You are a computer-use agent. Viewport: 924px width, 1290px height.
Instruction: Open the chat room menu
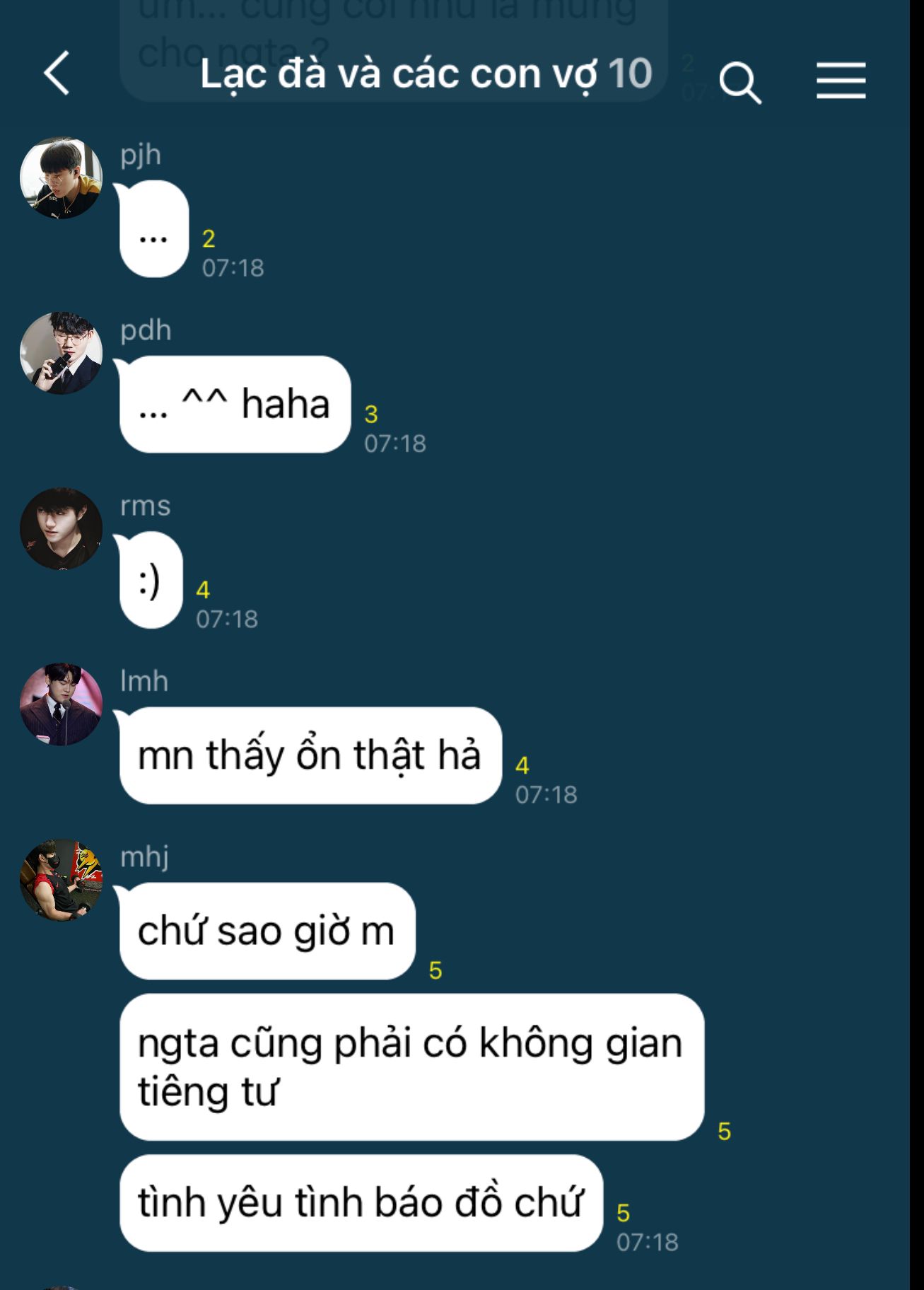coord(841,81)
